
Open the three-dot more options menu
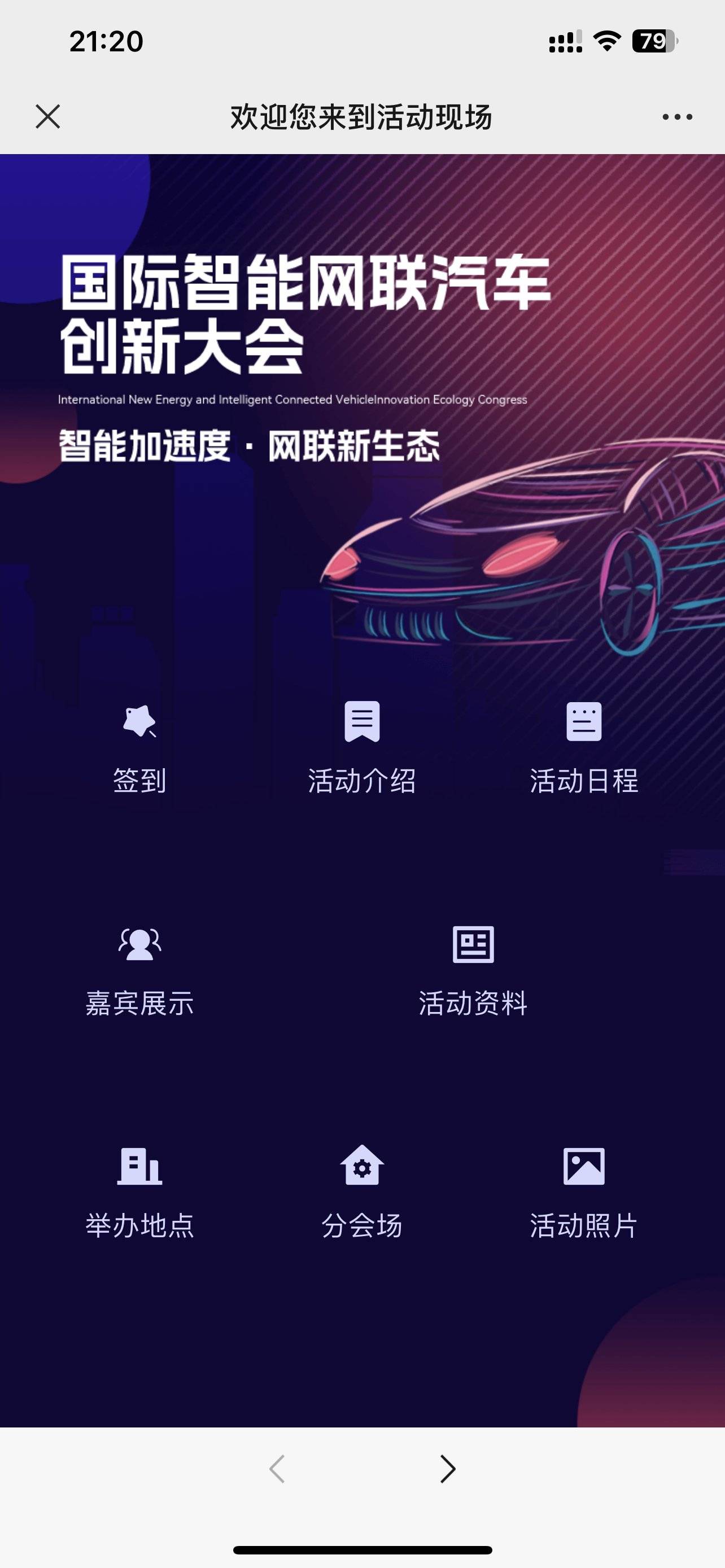click(677, 117)
